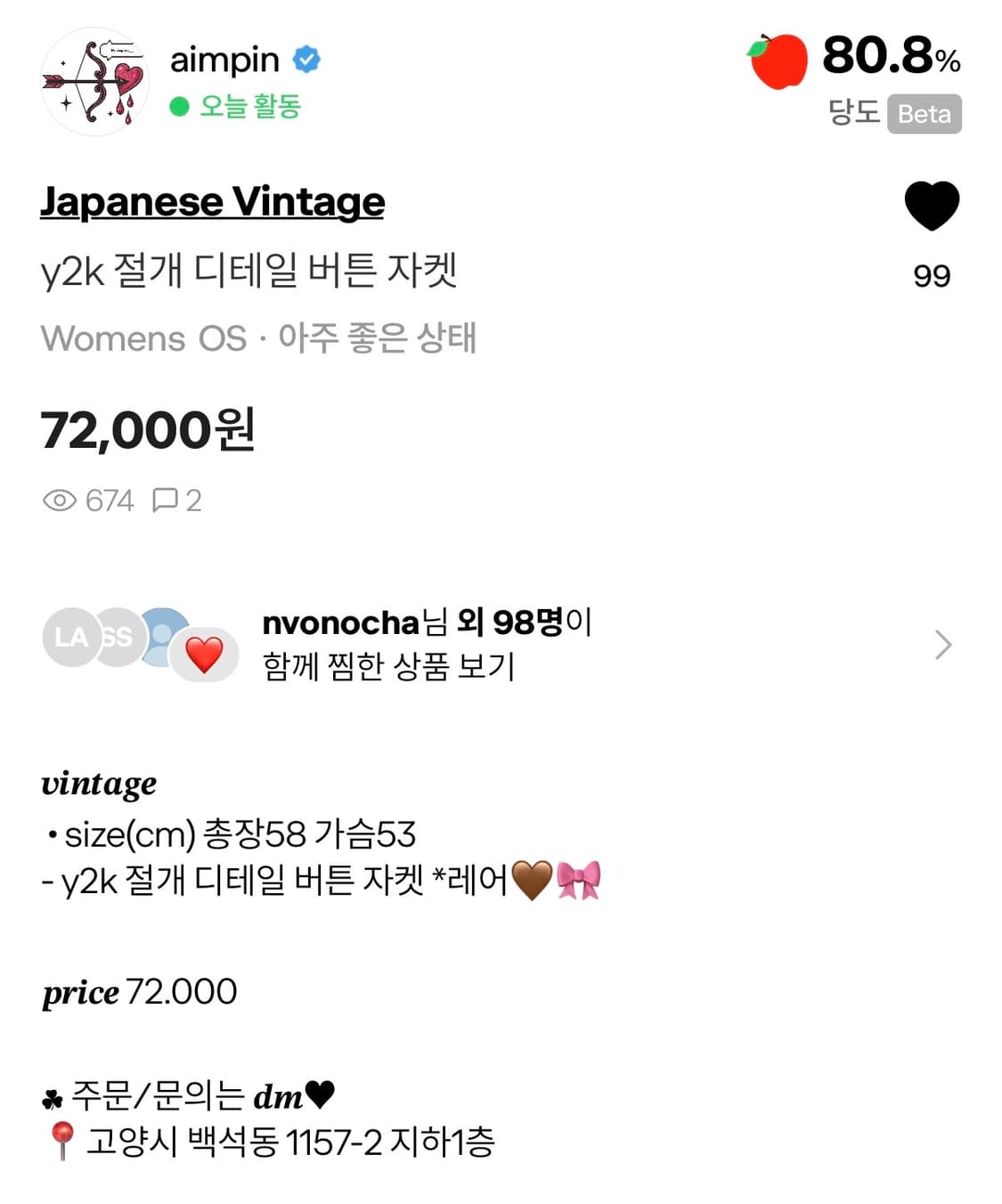Image resolution: width=1002 pixels, height=1204 pixels.
Task: Click the right chevron next to the likers row
Action: point(942,644)
